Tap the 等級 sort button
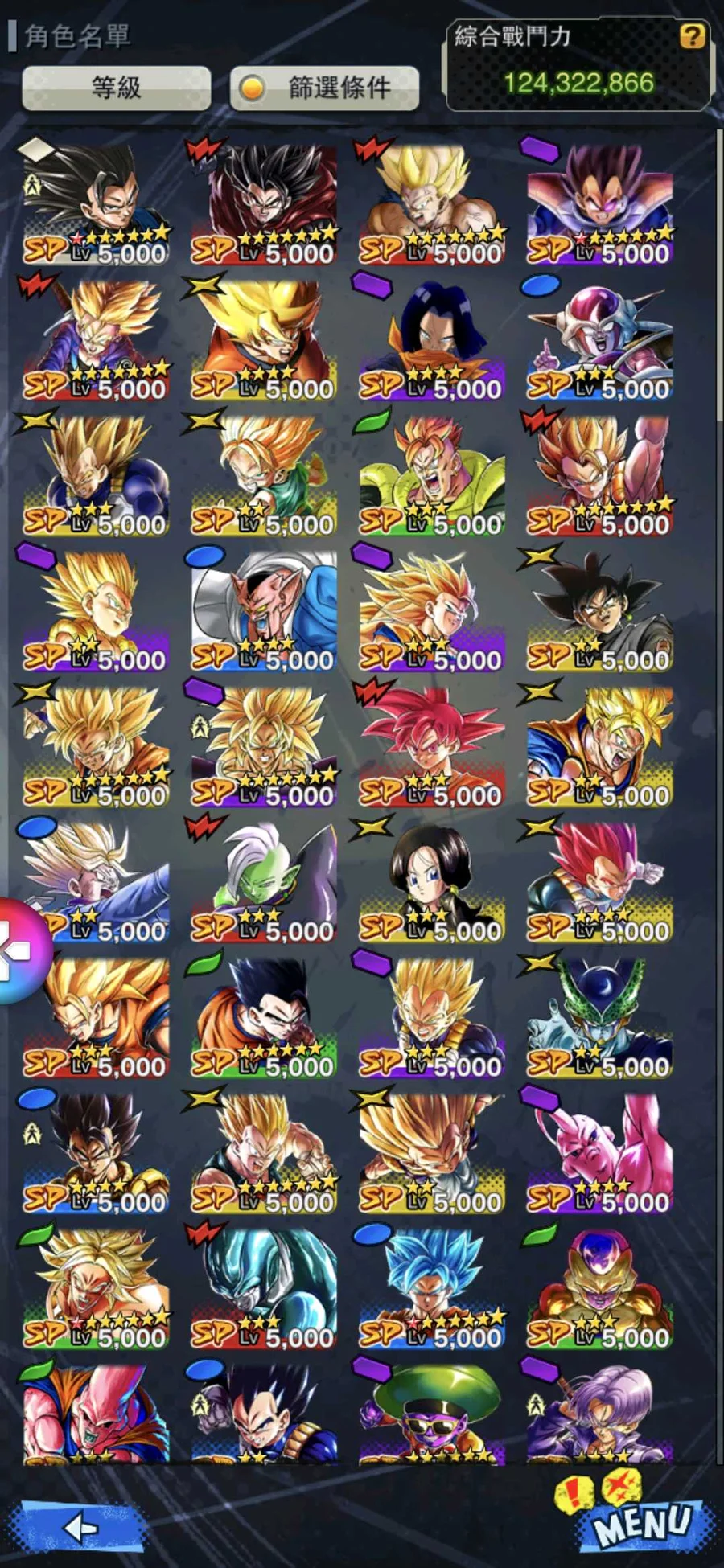 (x=117, y=88)
